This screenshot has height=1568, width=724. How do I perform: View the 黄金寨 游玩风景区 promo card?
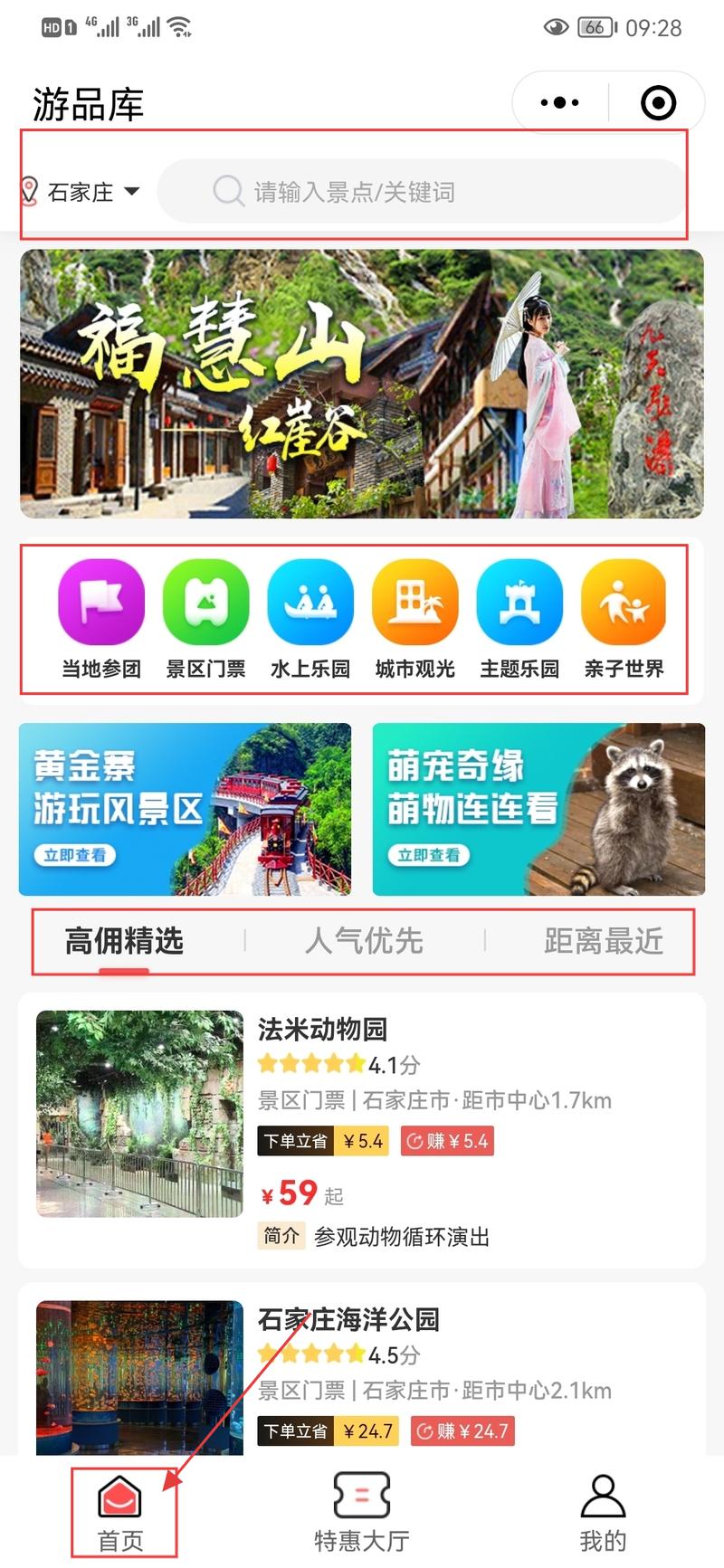[x=185, y=809]
